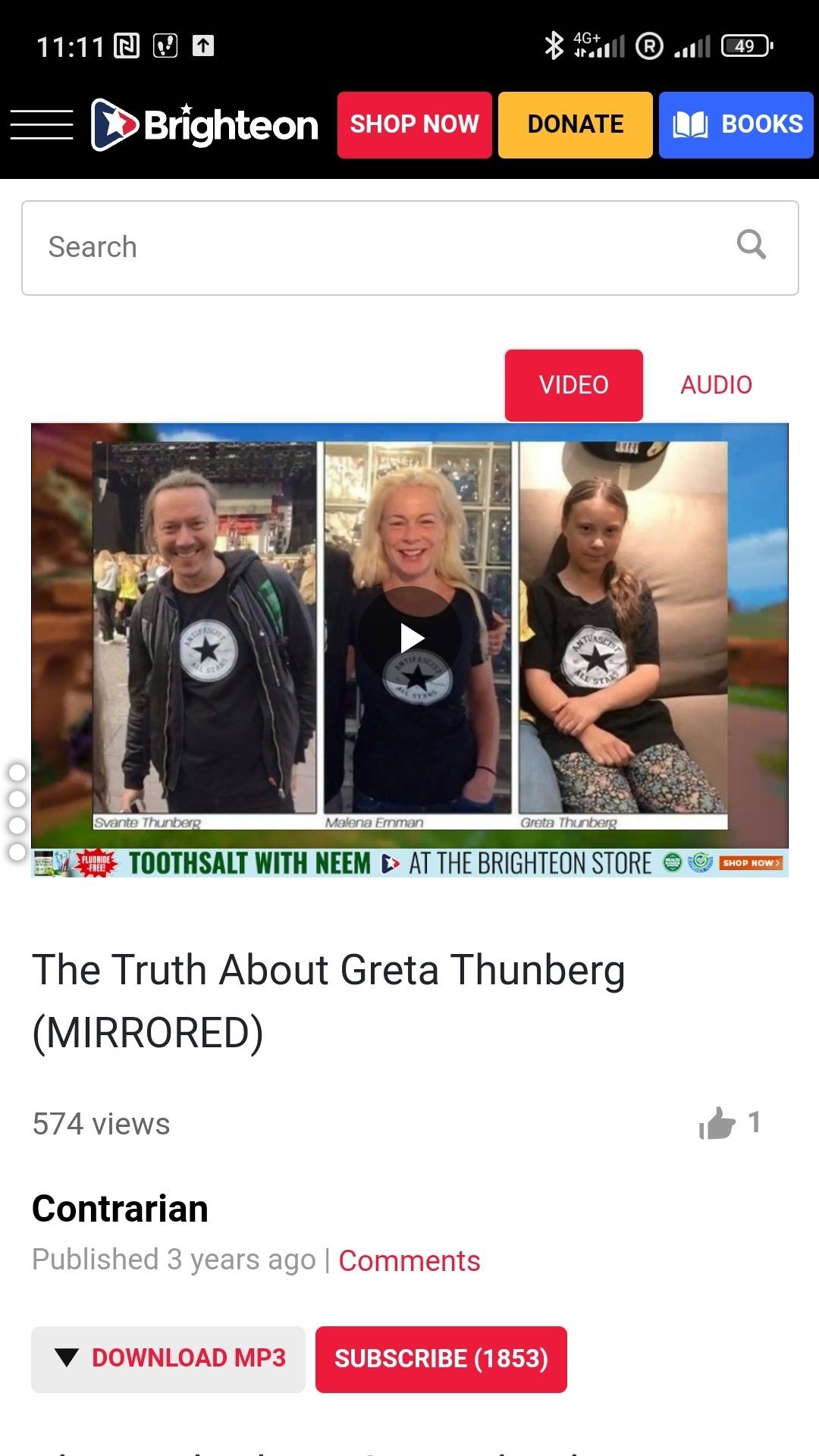Expand the DOWNLOAD MP3 dropdown
Image resolution: width=819 pixels, height=1456 pixels.
(x=168, y=1358)
